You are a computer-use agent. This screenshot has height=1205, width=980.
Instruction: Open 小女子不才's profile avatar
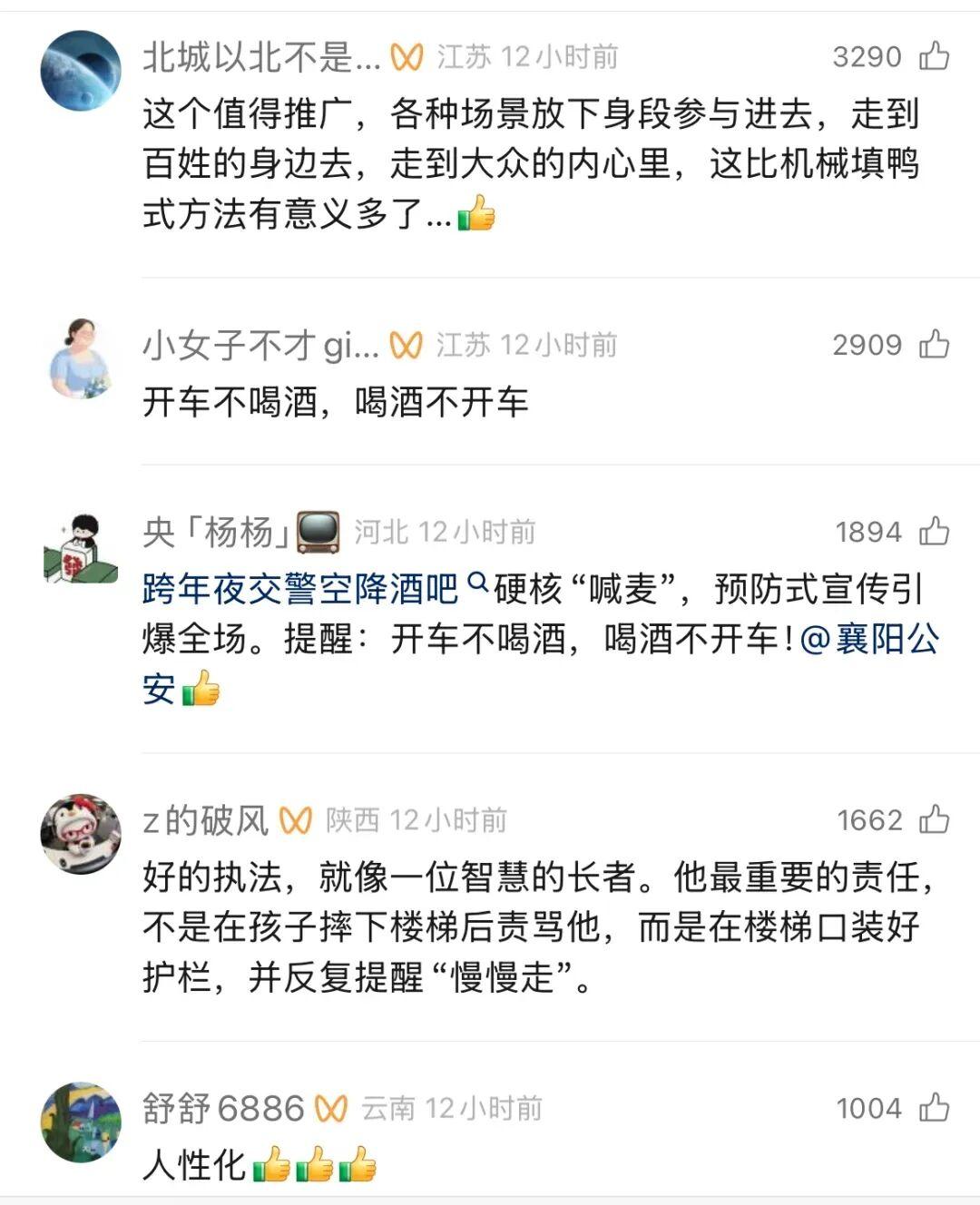tap(82, 358)
